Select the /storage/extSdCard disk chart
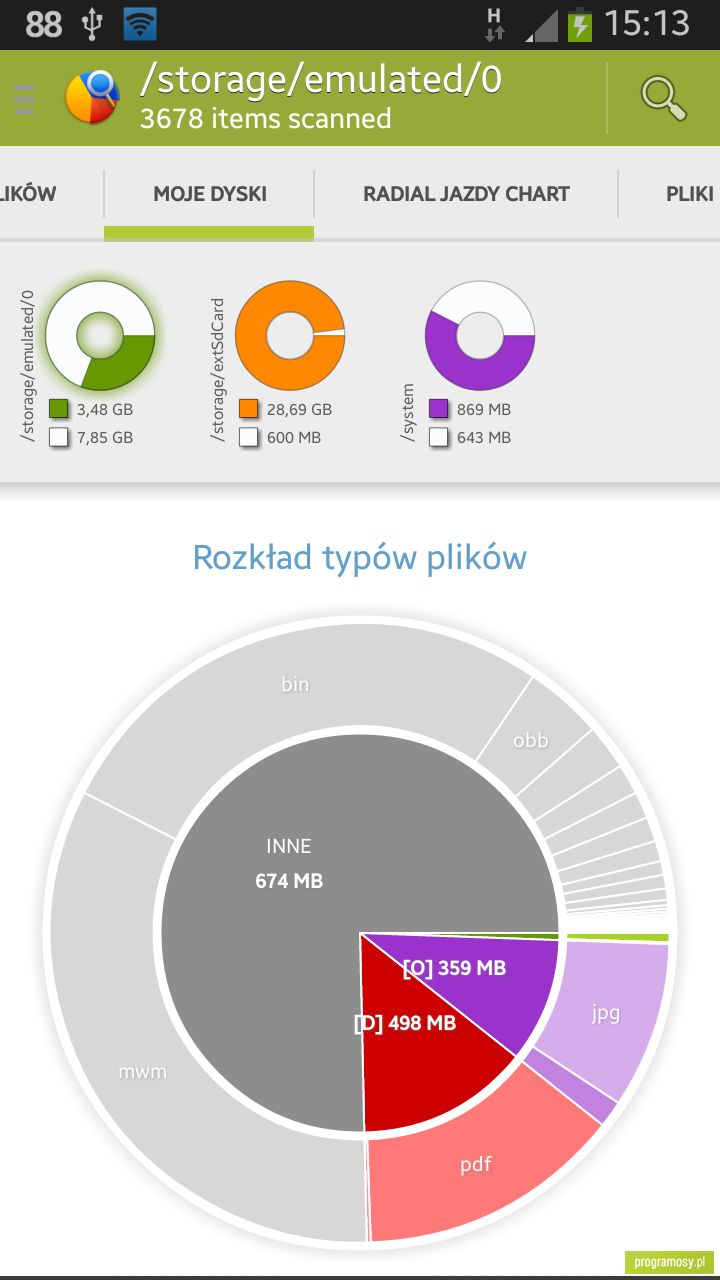The width and height of the screenshot is (720, 1280). click(290, 335)
